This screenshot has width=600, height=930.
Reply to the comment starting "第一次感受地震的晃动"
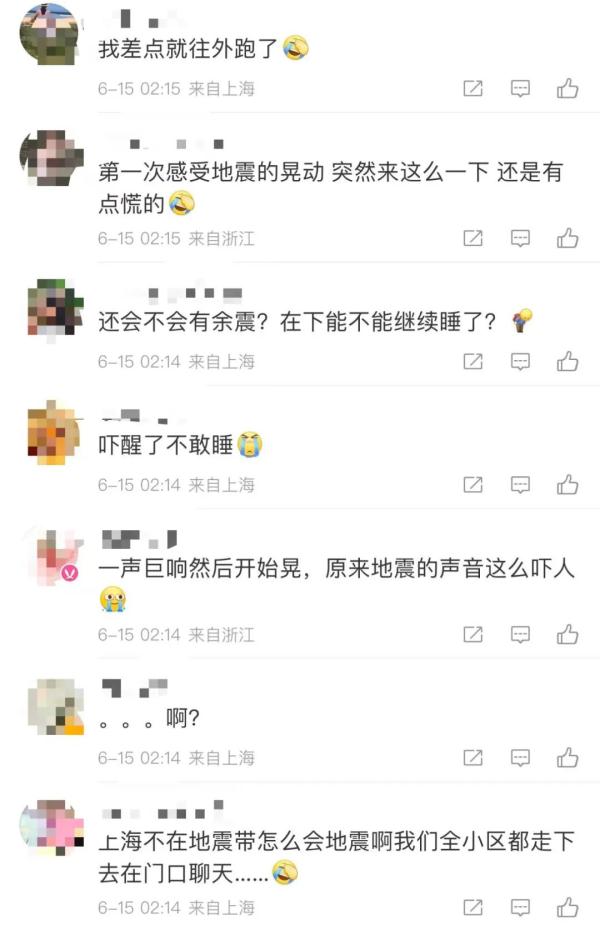click(521, 239)
